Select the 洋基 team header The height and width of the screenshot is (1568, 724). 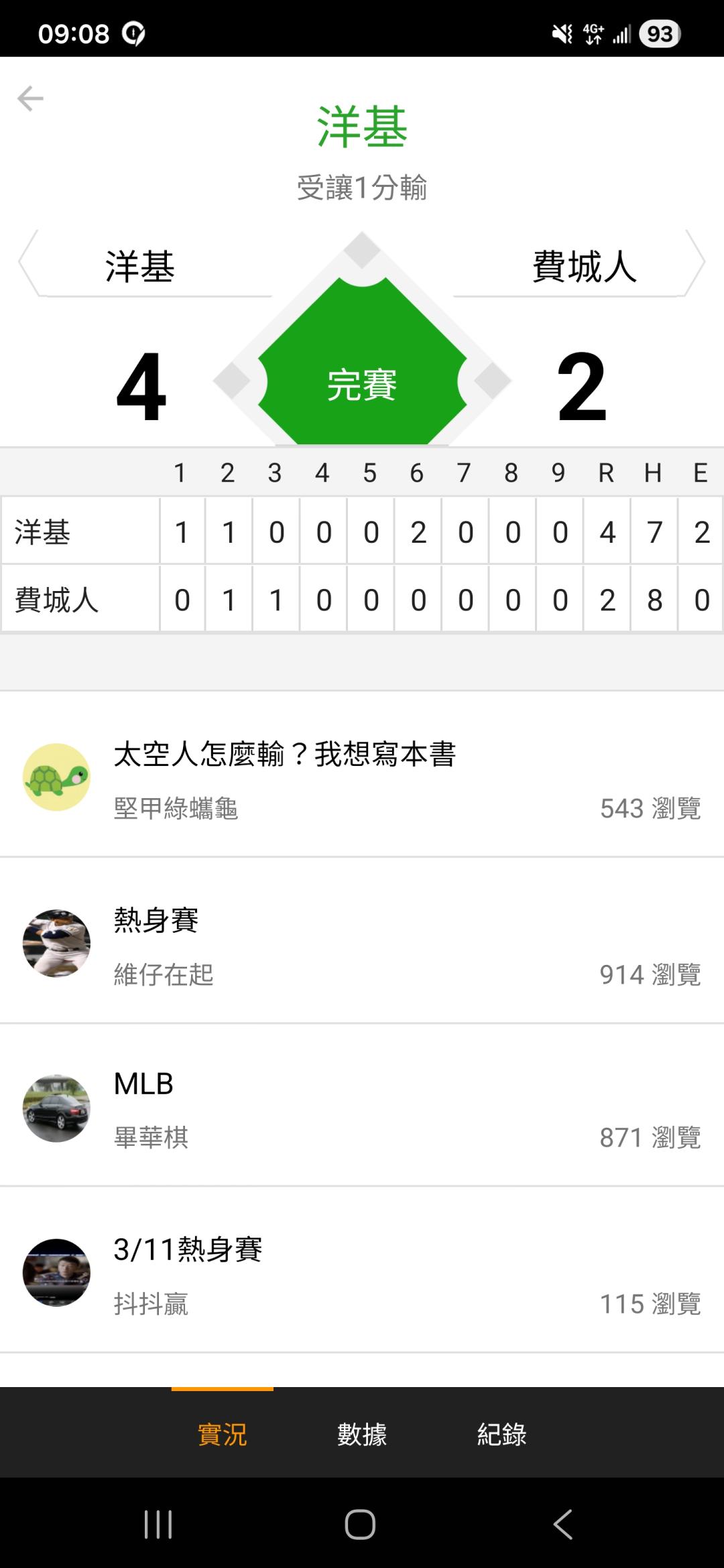coord(141,266)
